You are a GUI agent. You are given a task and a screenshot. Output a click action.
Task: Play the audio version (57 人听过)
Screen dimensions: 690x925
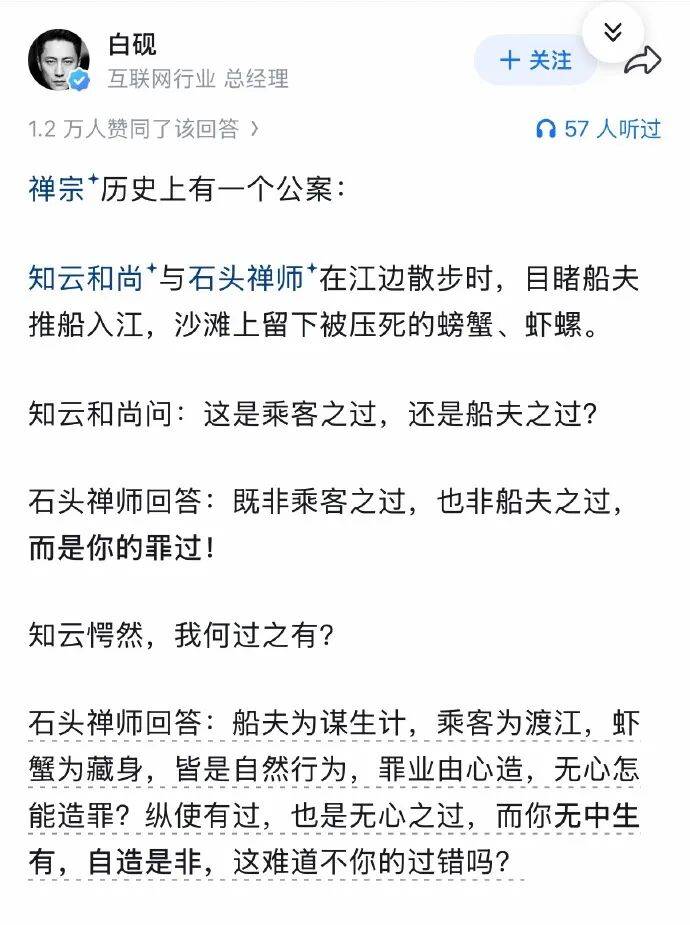(x=598, y=129)
